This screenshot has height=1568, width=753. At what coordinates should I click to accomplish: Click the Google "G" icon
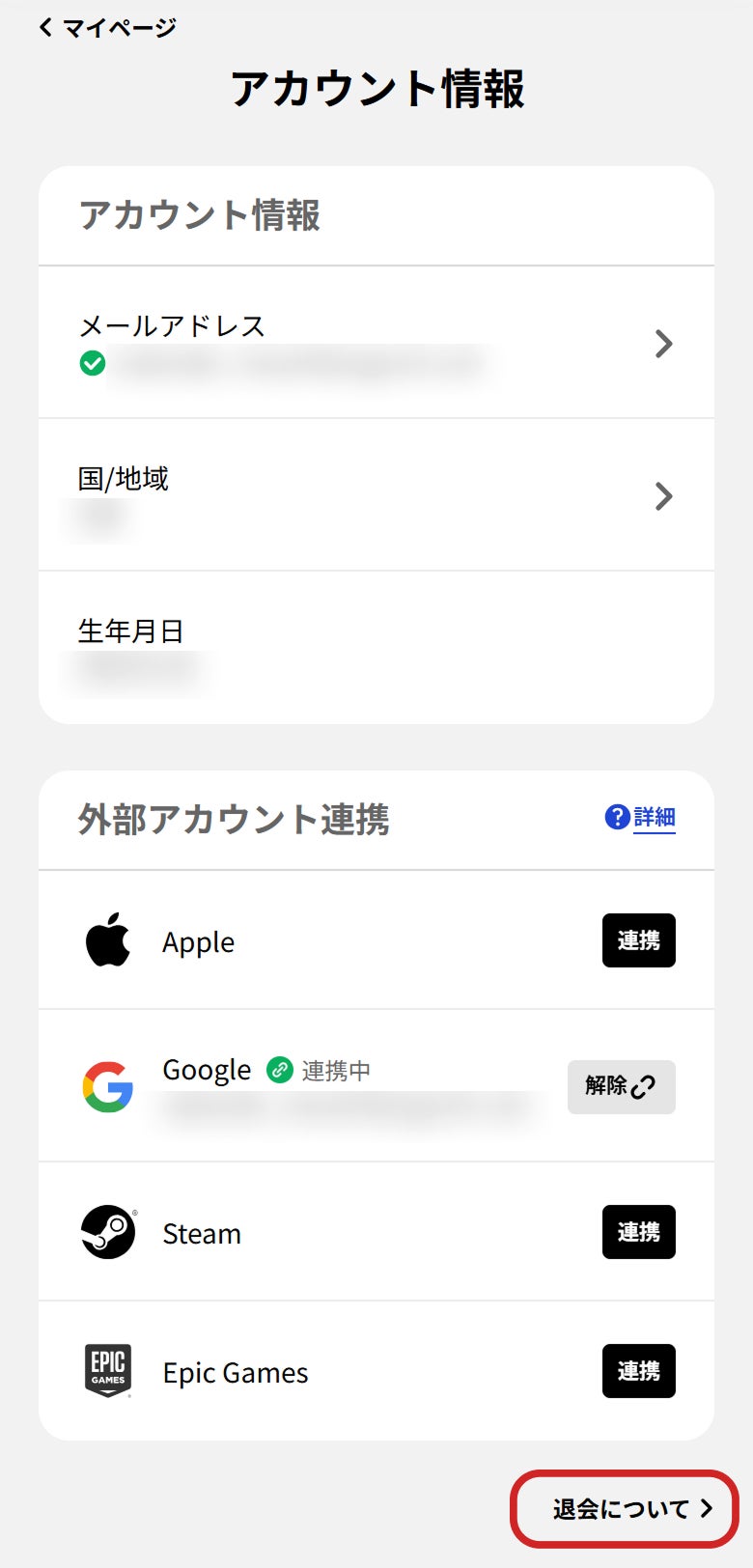(x=109, y=1085)
